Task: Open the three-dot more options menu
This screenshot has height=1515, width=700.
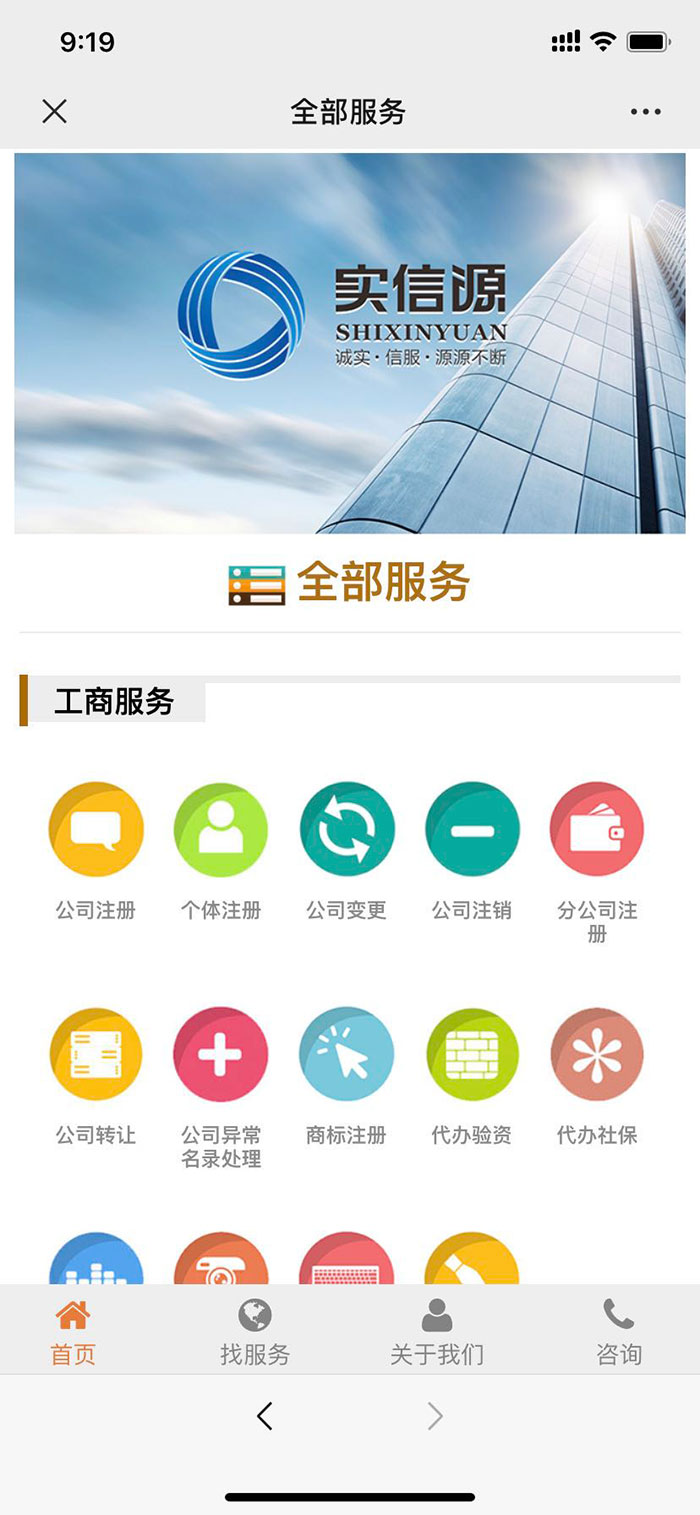Action: (x=646, y=112)
